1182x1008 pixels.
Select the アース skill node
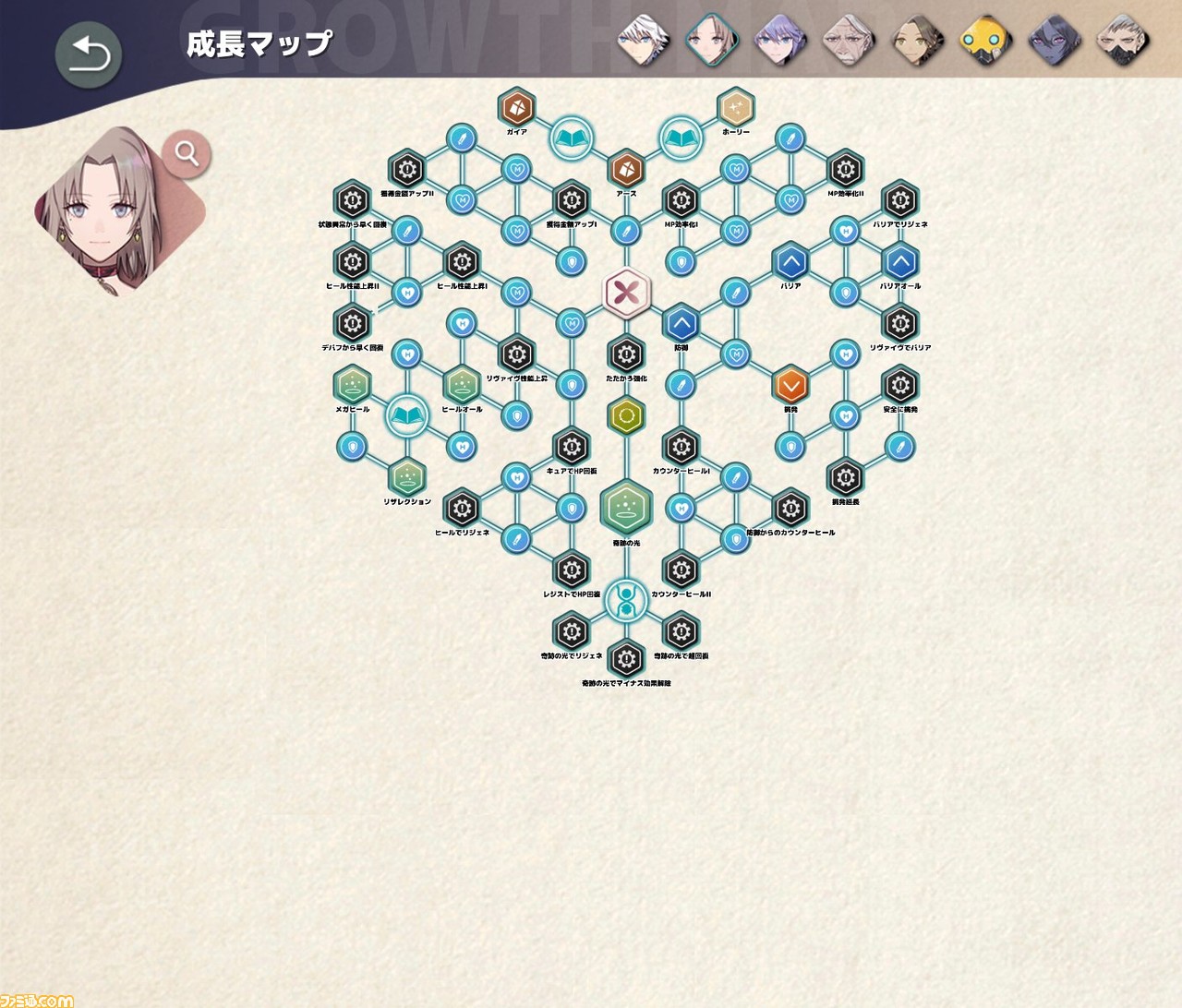(x=626, y=170)
